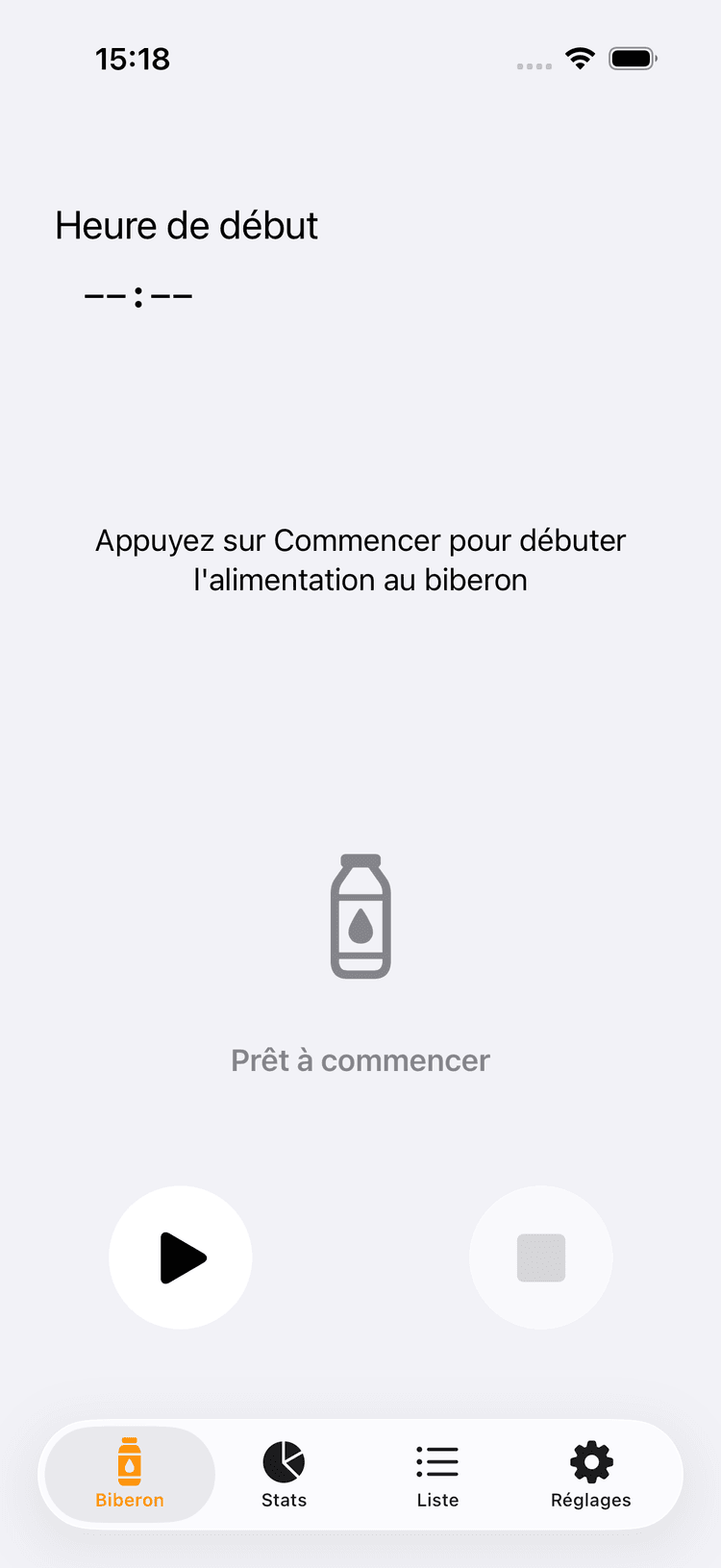Open the Liste tab

[x=437, y=1475]
